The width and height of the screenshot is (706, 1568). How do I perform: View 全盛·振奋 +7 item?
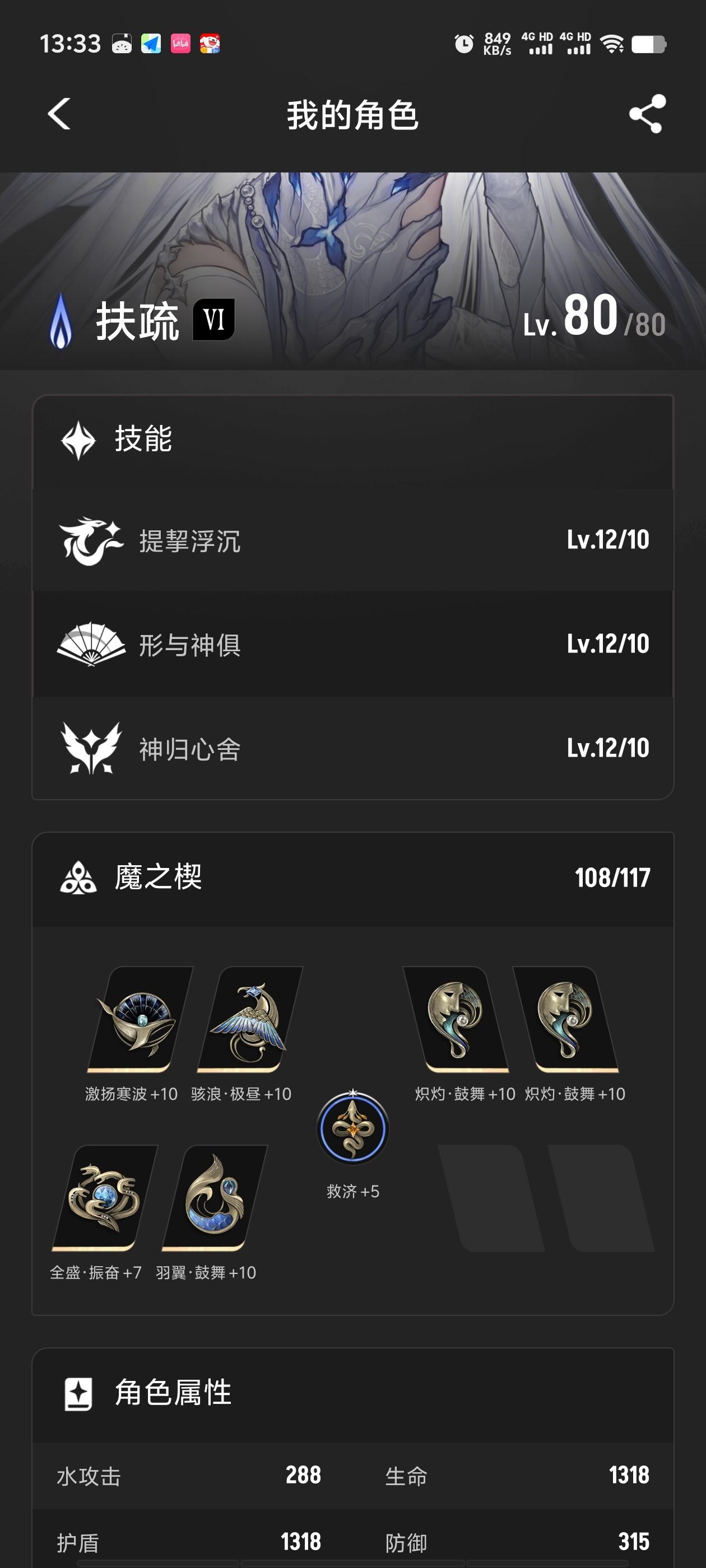(104, 1198)
